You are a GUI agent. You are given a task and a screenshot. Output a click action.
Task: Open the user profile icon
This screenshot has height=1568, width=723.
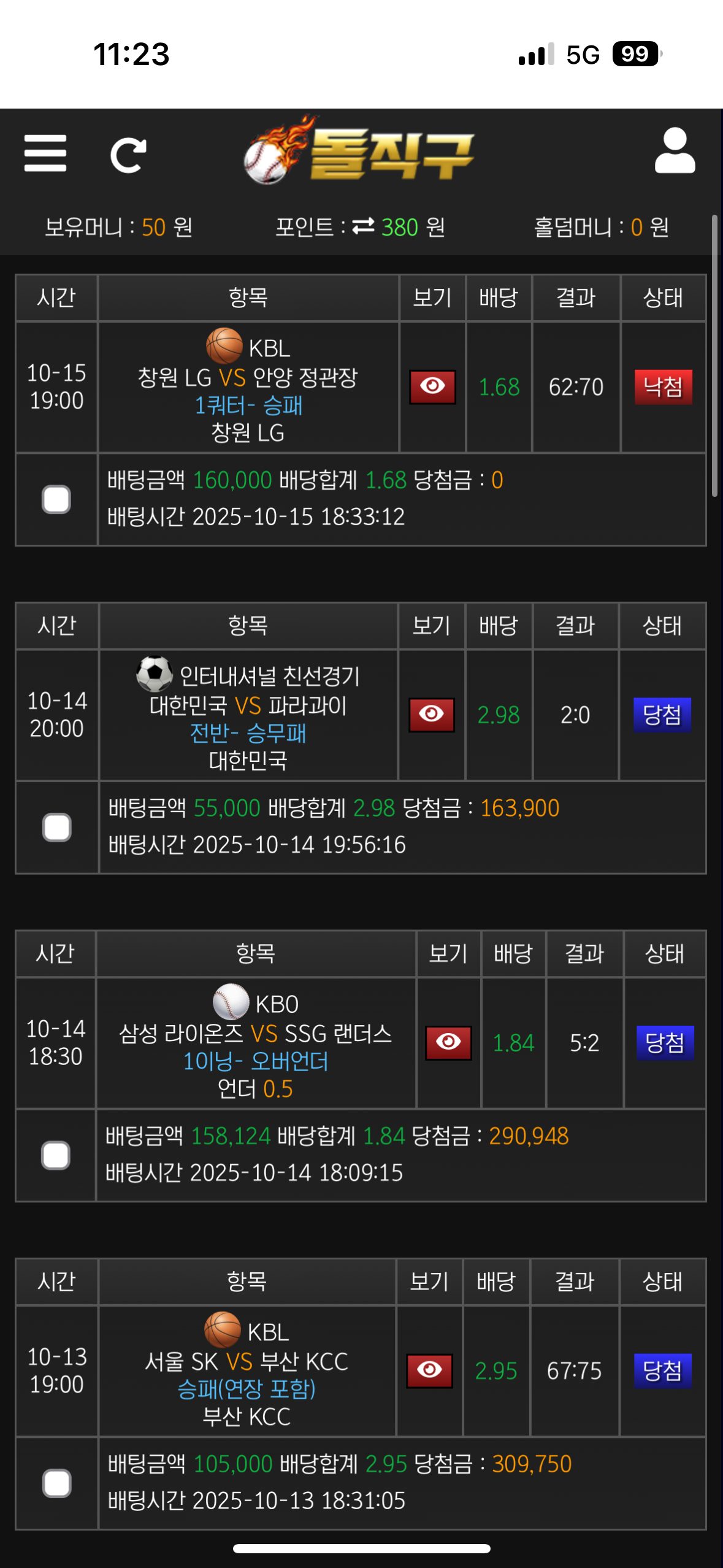coord(675,151)
